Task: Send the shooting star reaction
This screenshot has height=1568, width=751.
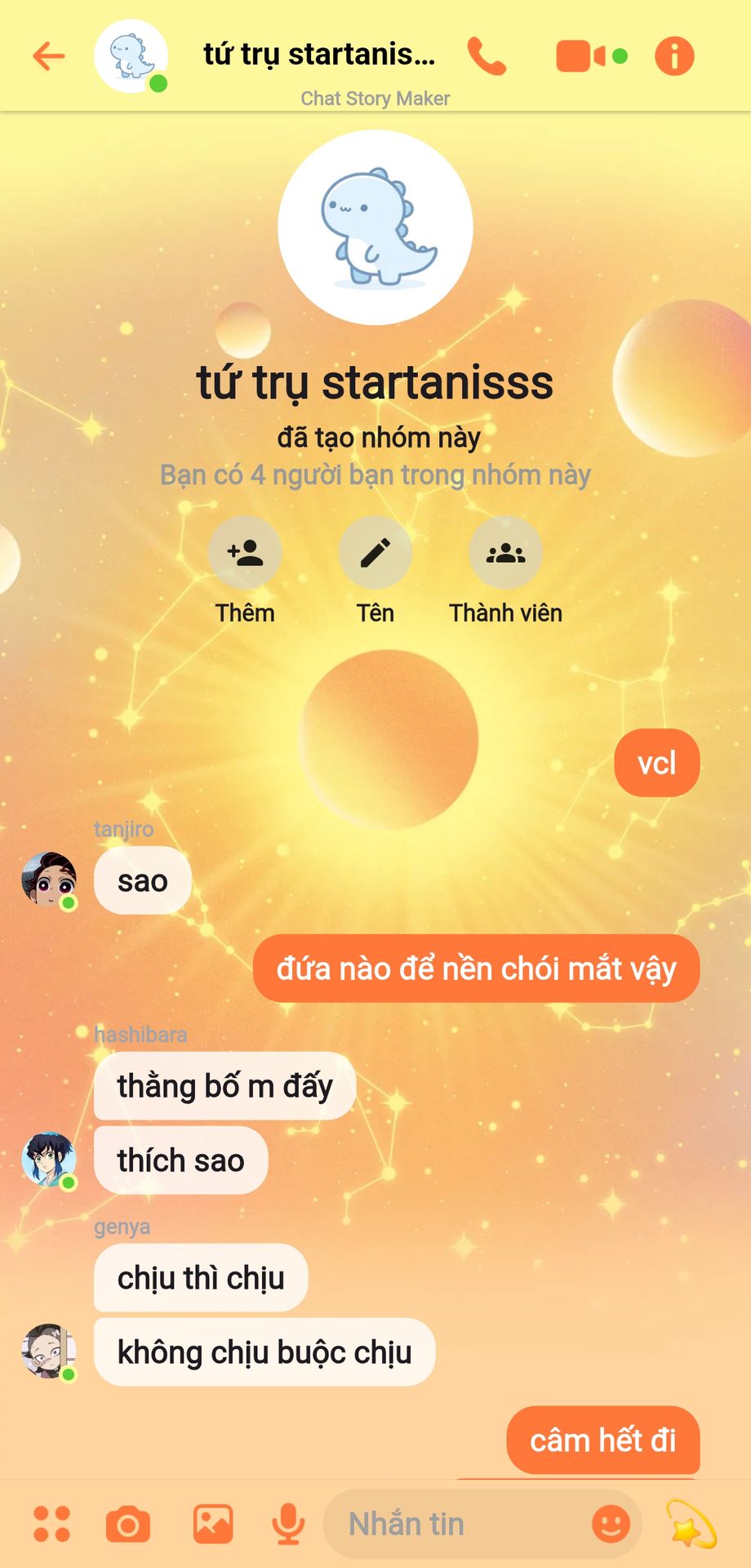Action: (x=692, y=1524)
